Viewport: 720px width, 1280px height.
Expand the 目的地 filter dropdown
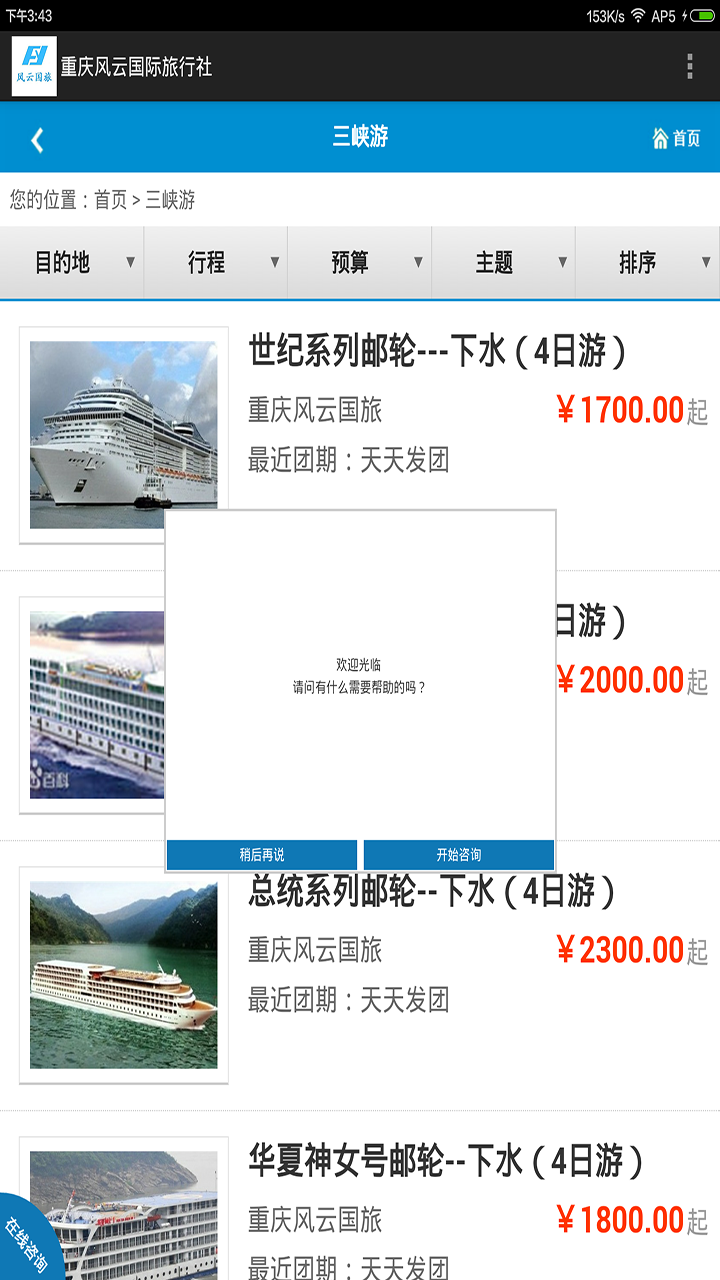pyautogui.click(x=72, y=262)
